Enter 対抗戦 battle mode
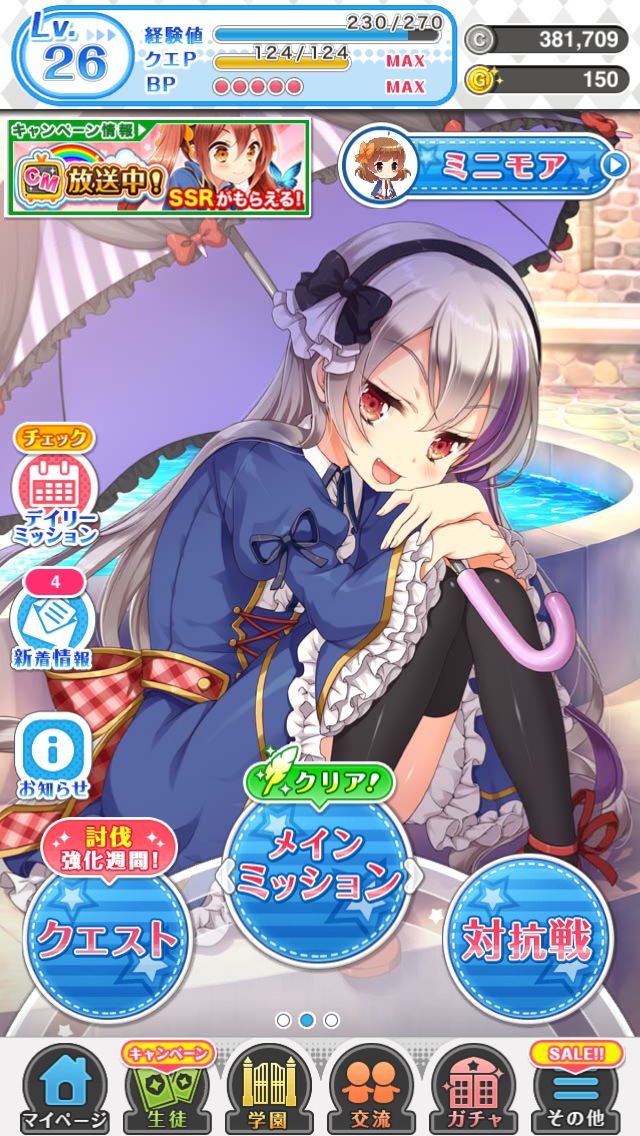Screen dimensions: 640x1136 coord(527,938)
